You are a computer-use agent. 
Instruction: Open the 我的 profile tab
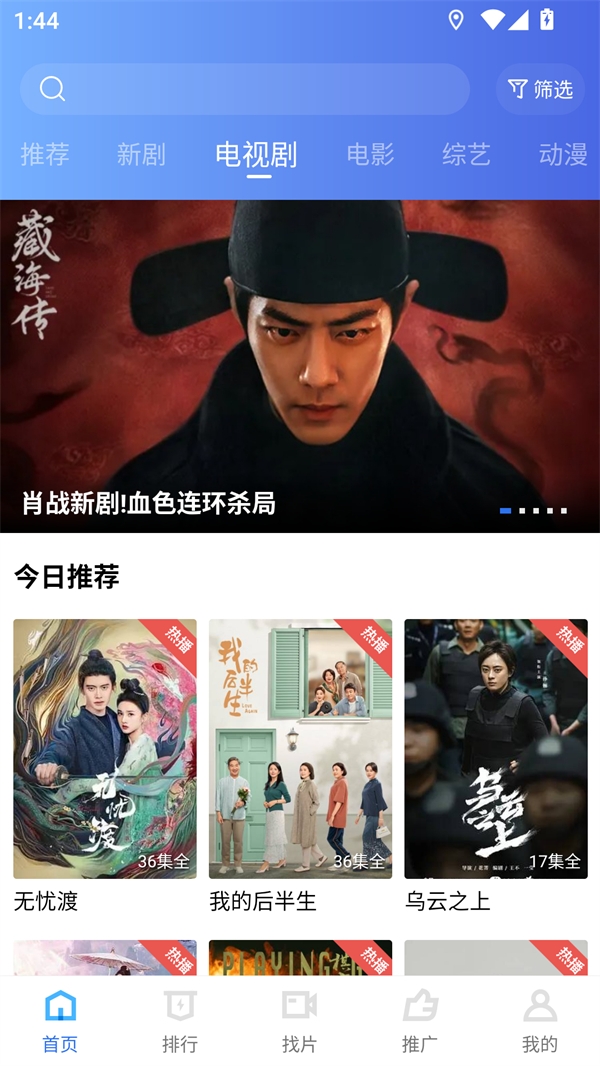[x=539, y=1020]
